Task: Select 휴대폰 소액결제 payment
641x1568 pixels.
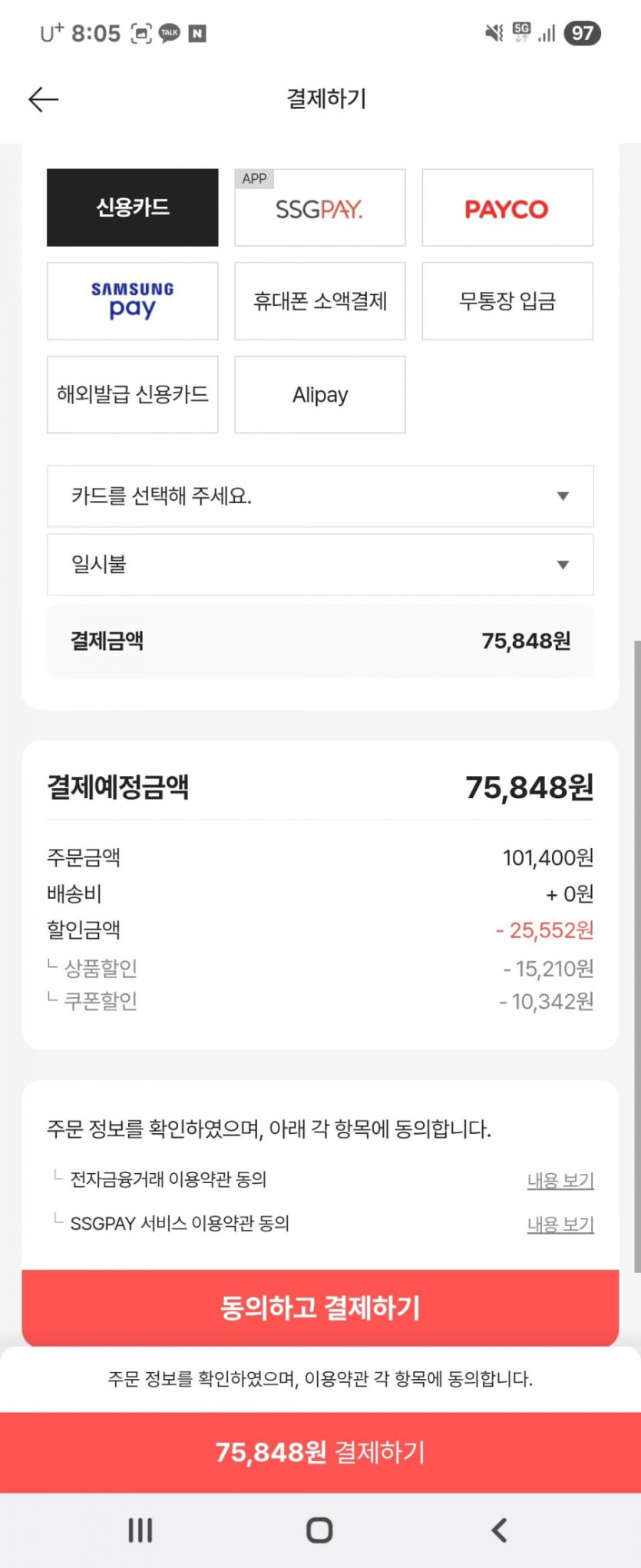Action: [319, 301]
